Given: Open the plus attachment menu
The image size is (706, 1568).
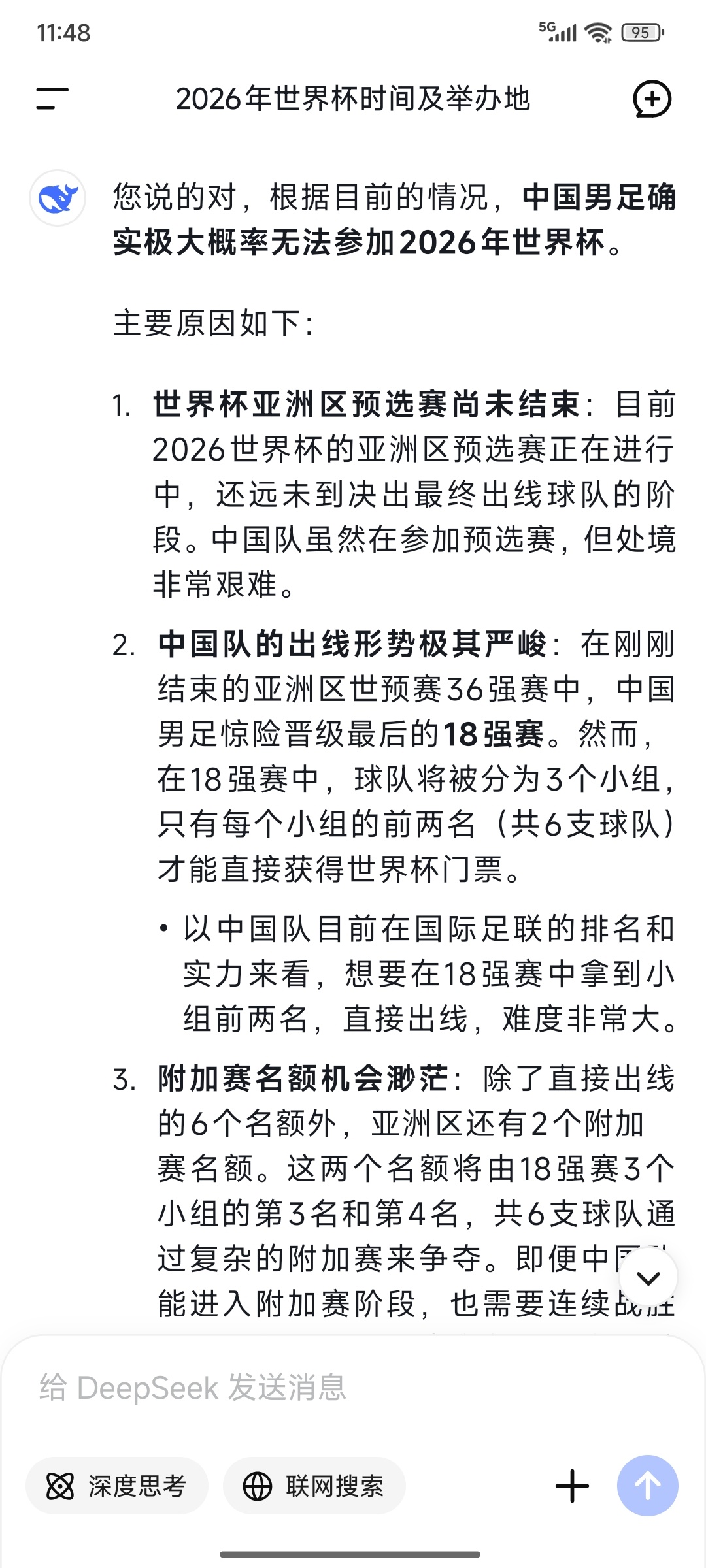Looking at the screenshot, I should point(572,1486).
